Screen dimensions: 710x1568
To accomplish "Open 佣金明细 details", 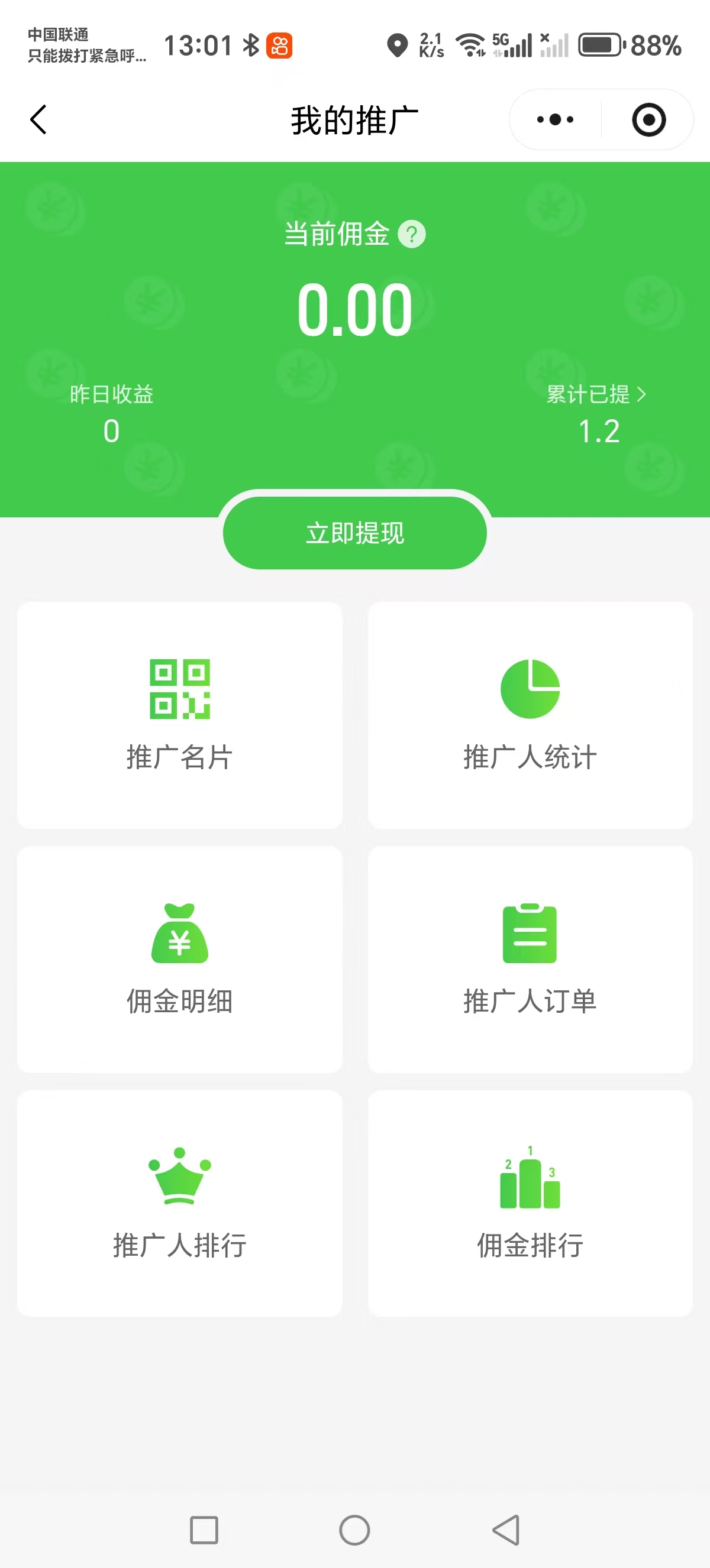I will point(180,958).
